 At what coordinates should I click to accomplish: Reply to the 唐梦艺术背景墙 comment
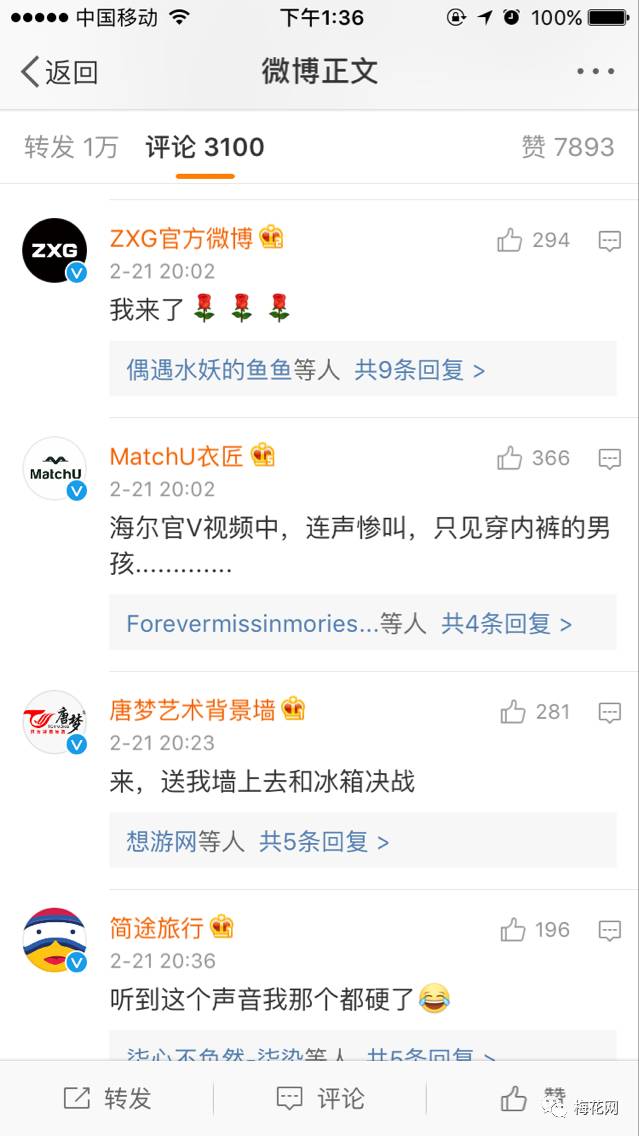click(x=609, y=713)
